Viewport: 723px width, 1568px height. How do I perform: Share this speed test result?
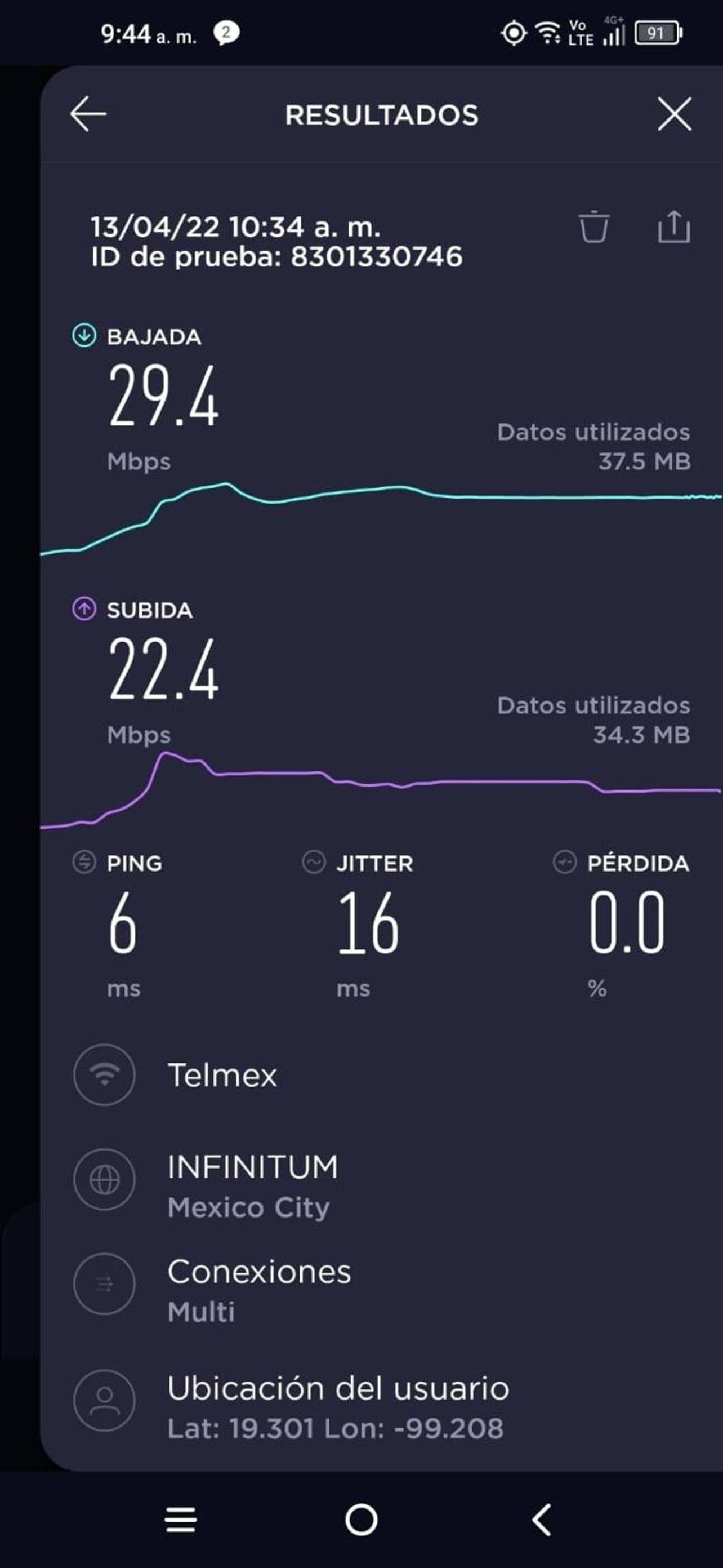[673, 227]
